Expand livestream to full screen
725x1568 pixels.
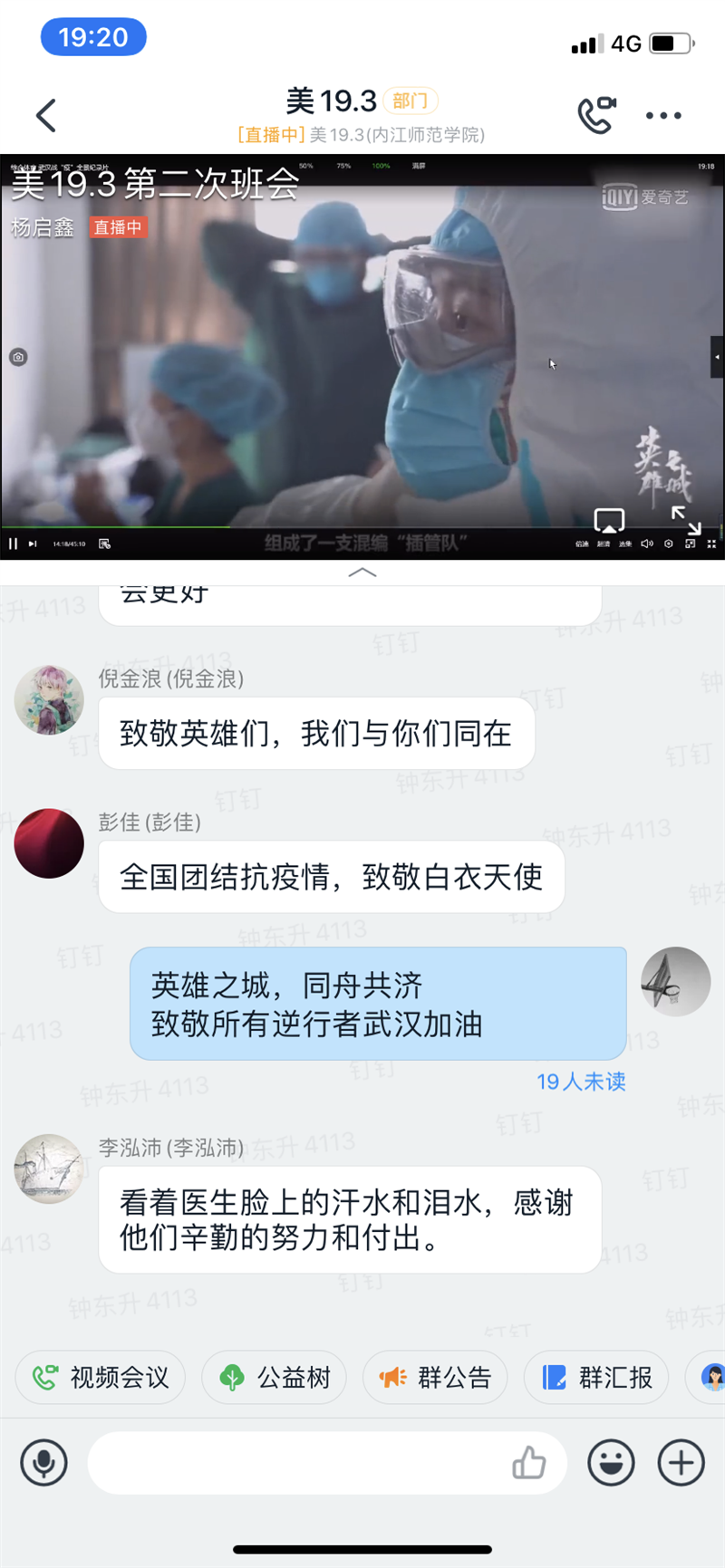(686, 520)
